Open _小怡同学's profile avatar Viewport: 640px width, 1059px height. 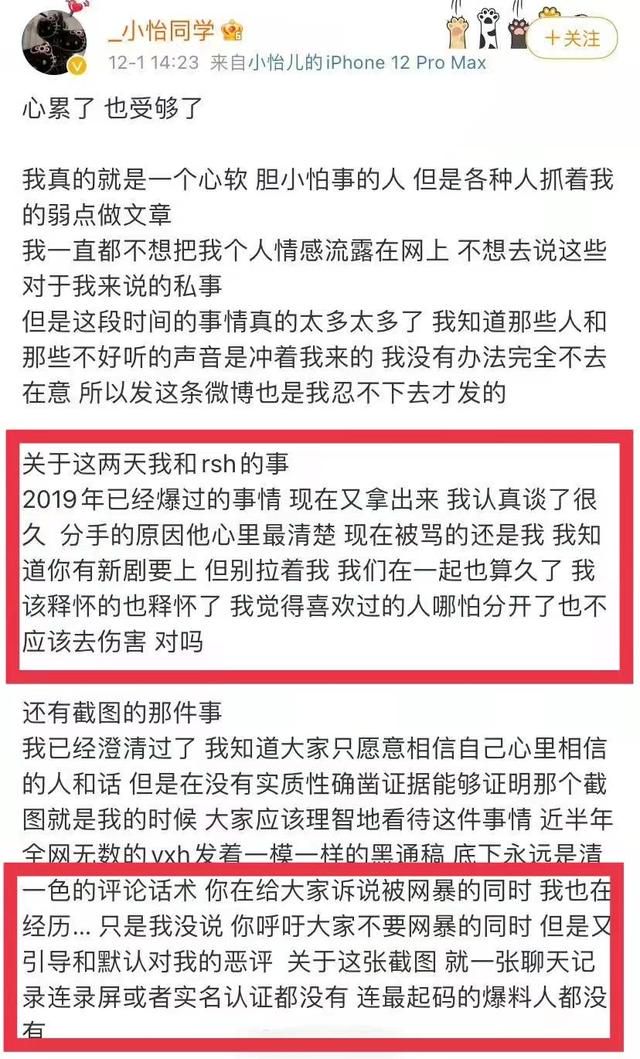click(x=55, y=43)
